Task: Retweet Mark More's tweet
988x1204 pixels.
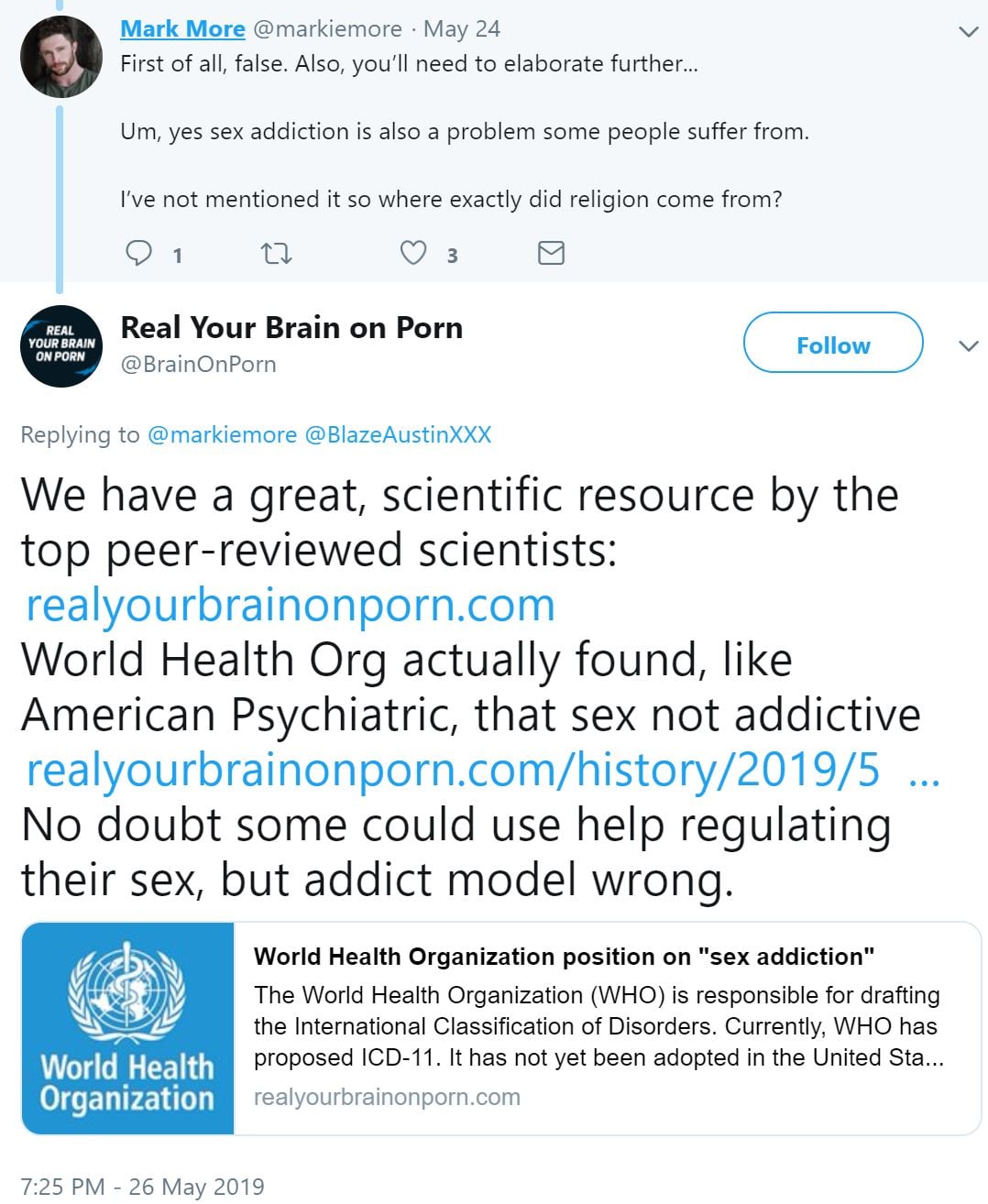Action: (276, 253)
